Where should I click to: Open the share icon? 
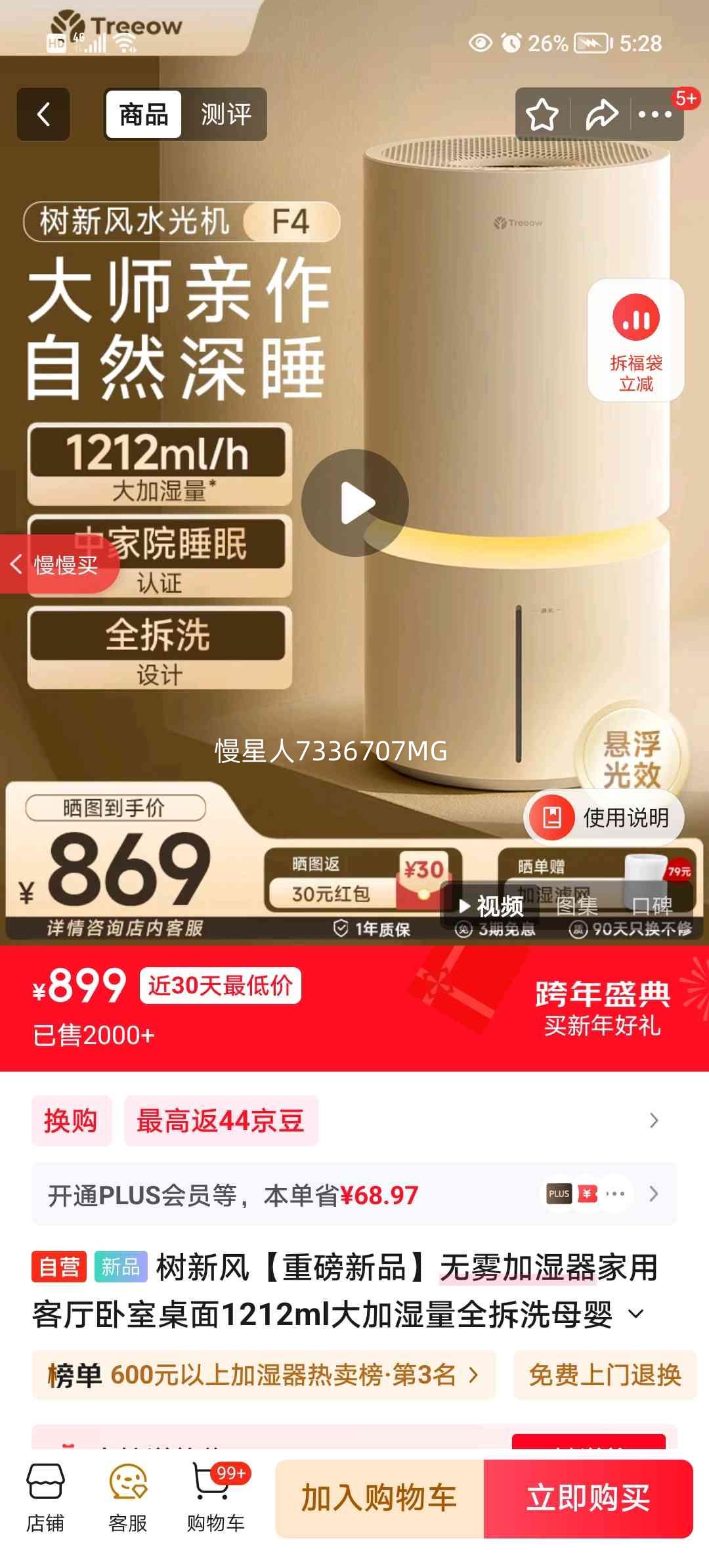tap(601, 114)
